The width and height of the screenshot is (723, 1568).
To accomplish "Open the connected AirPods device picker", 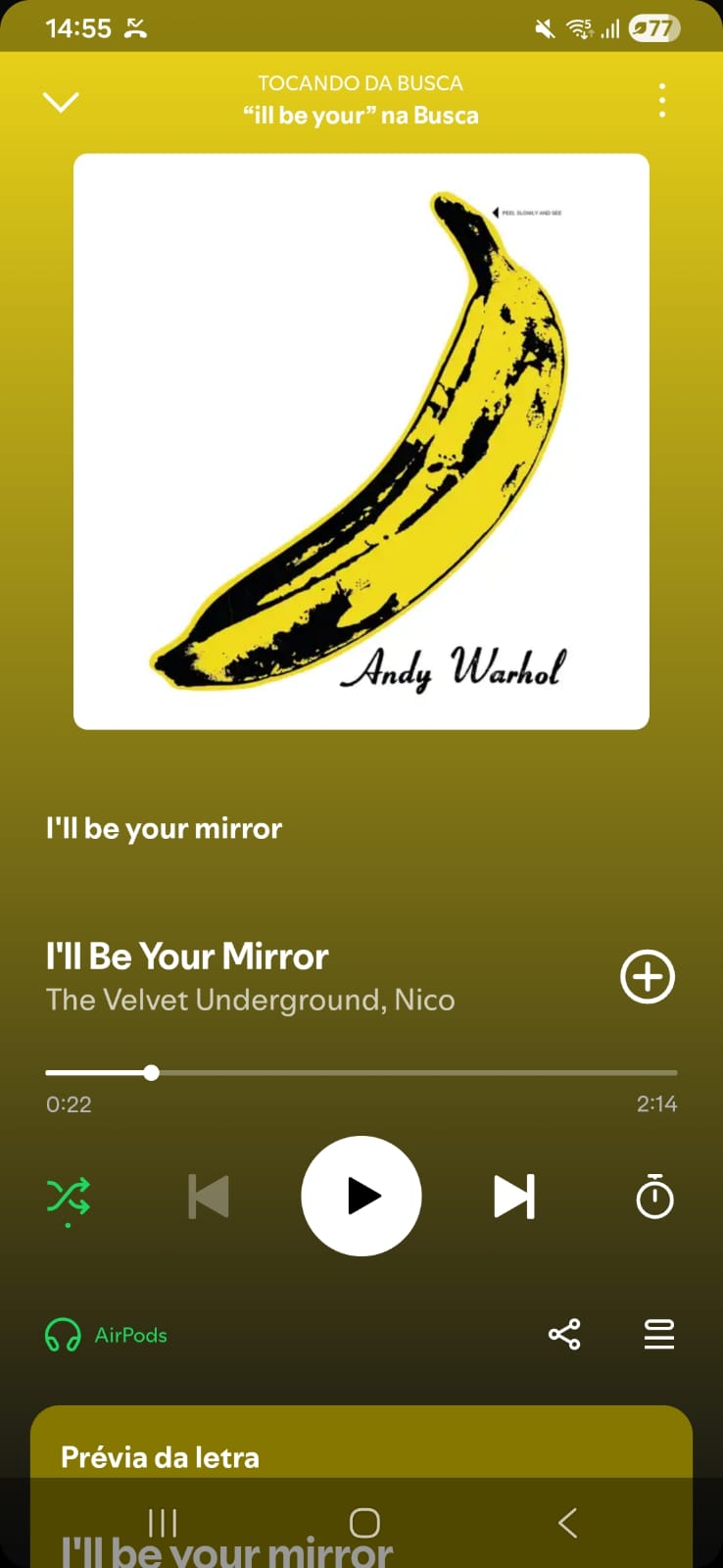I will click(x=105, y=1335).
